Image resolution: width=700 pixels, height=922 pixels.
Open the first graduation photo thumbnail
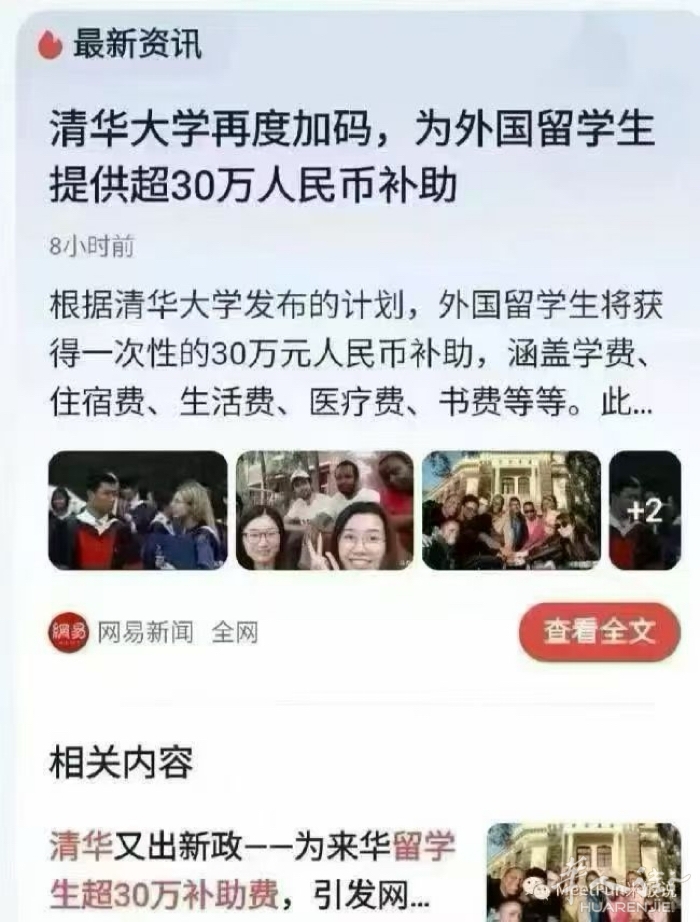pos(138,510)
